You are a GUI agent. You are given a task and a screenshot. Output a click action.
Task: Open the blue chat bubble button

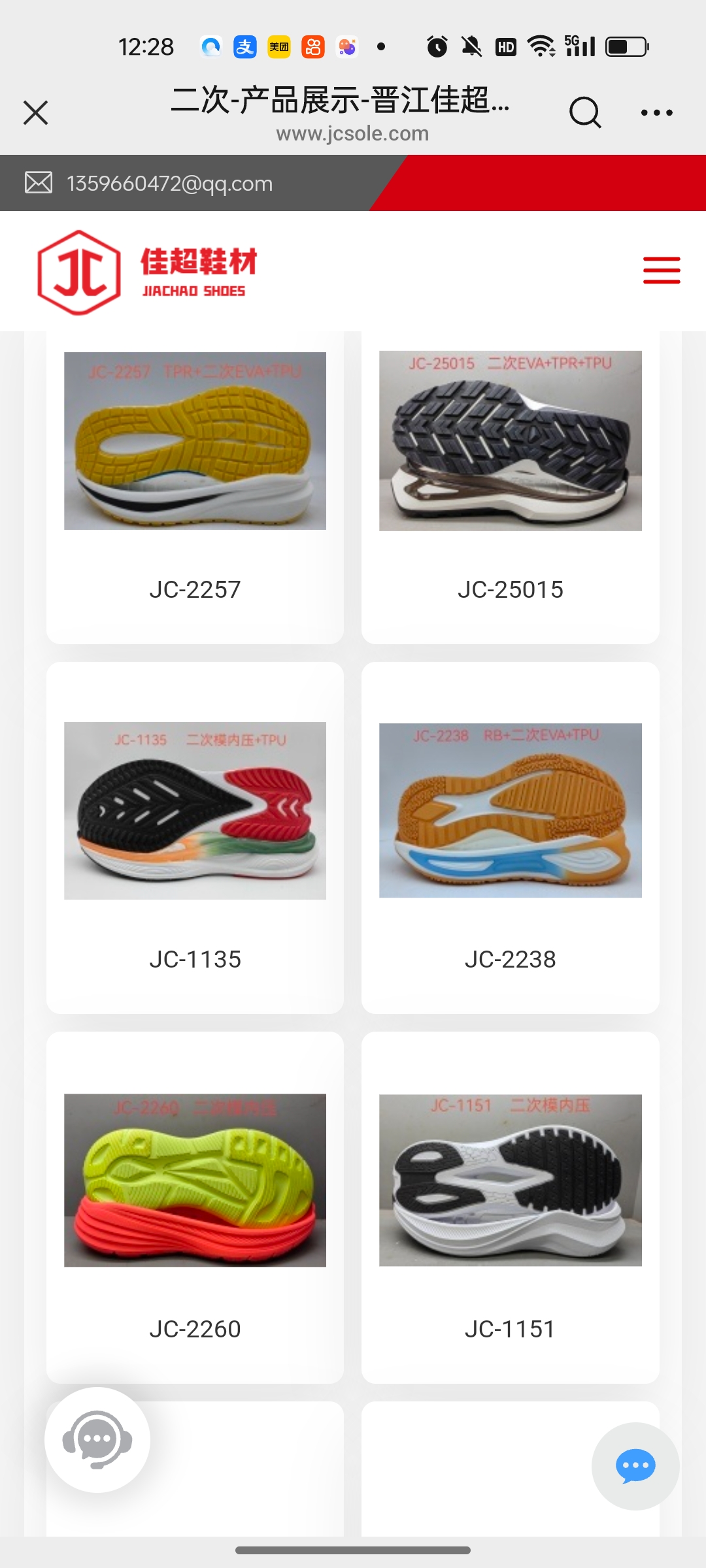[635, 1466]
